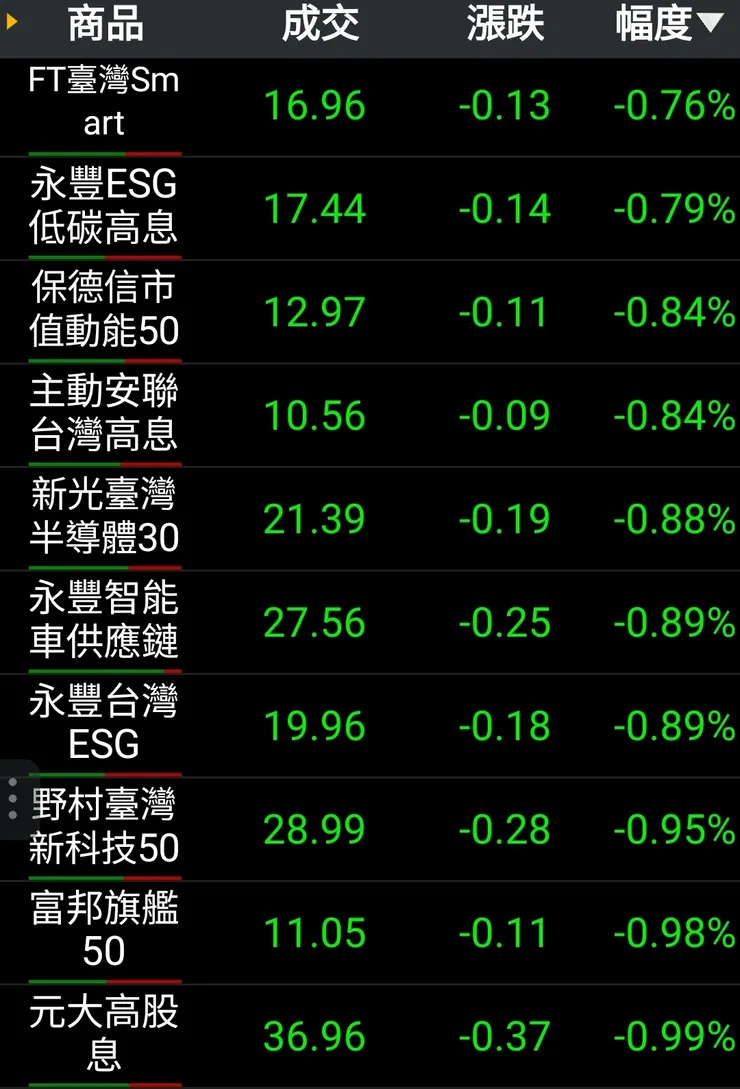Sort the list by 幅度 column

(x=668, y=25)
